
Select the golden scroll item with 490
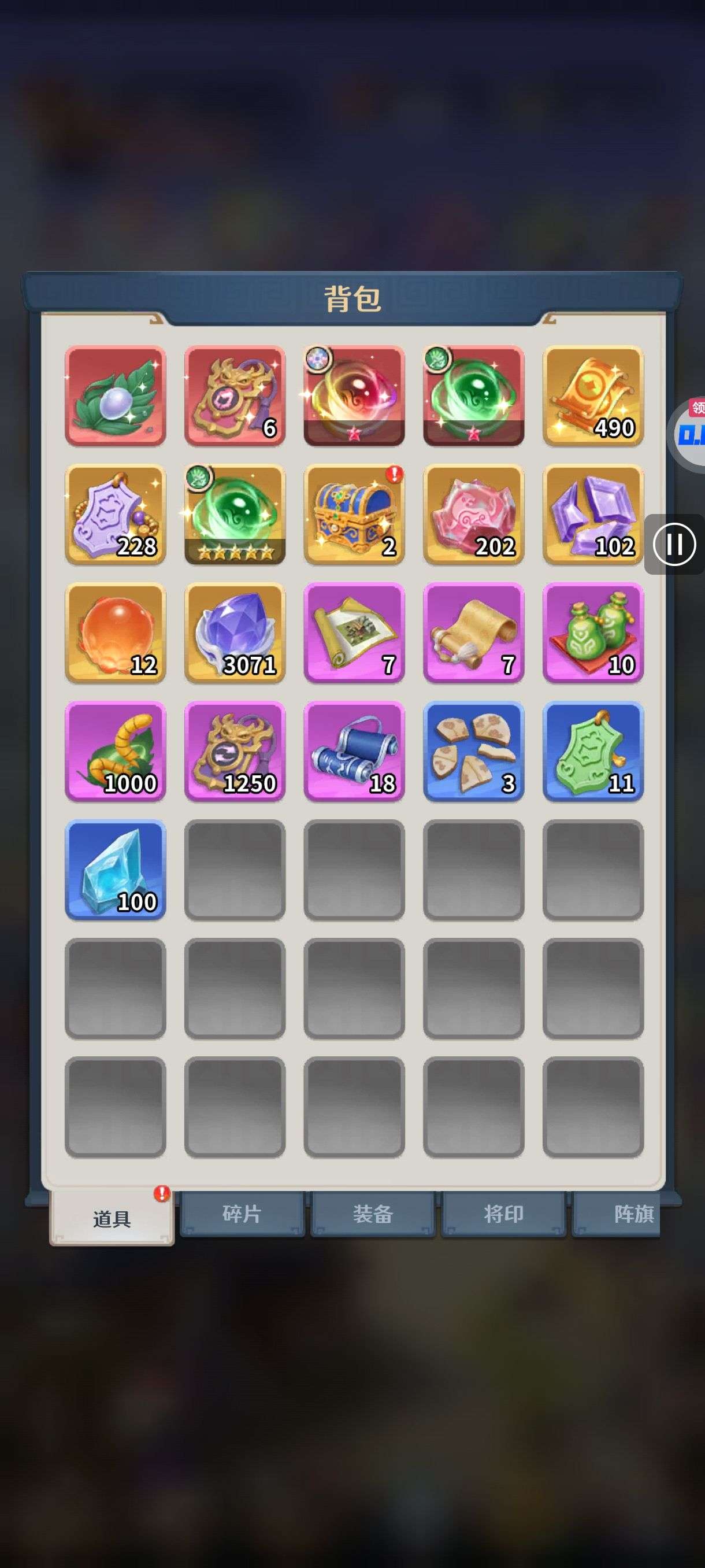pyautogui.click(x=593, y=395)
